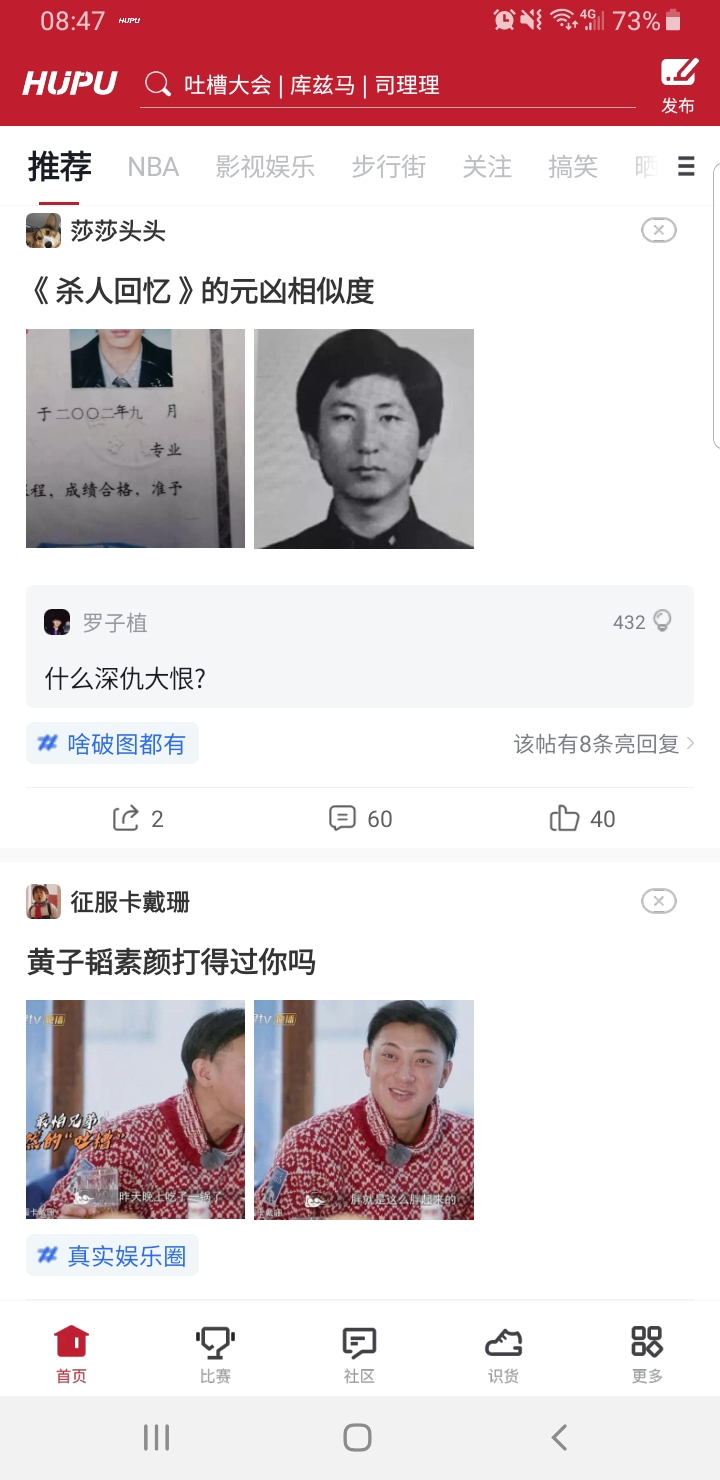
Task: Share the 杀人回忆 post
Action: pos(138,819)
